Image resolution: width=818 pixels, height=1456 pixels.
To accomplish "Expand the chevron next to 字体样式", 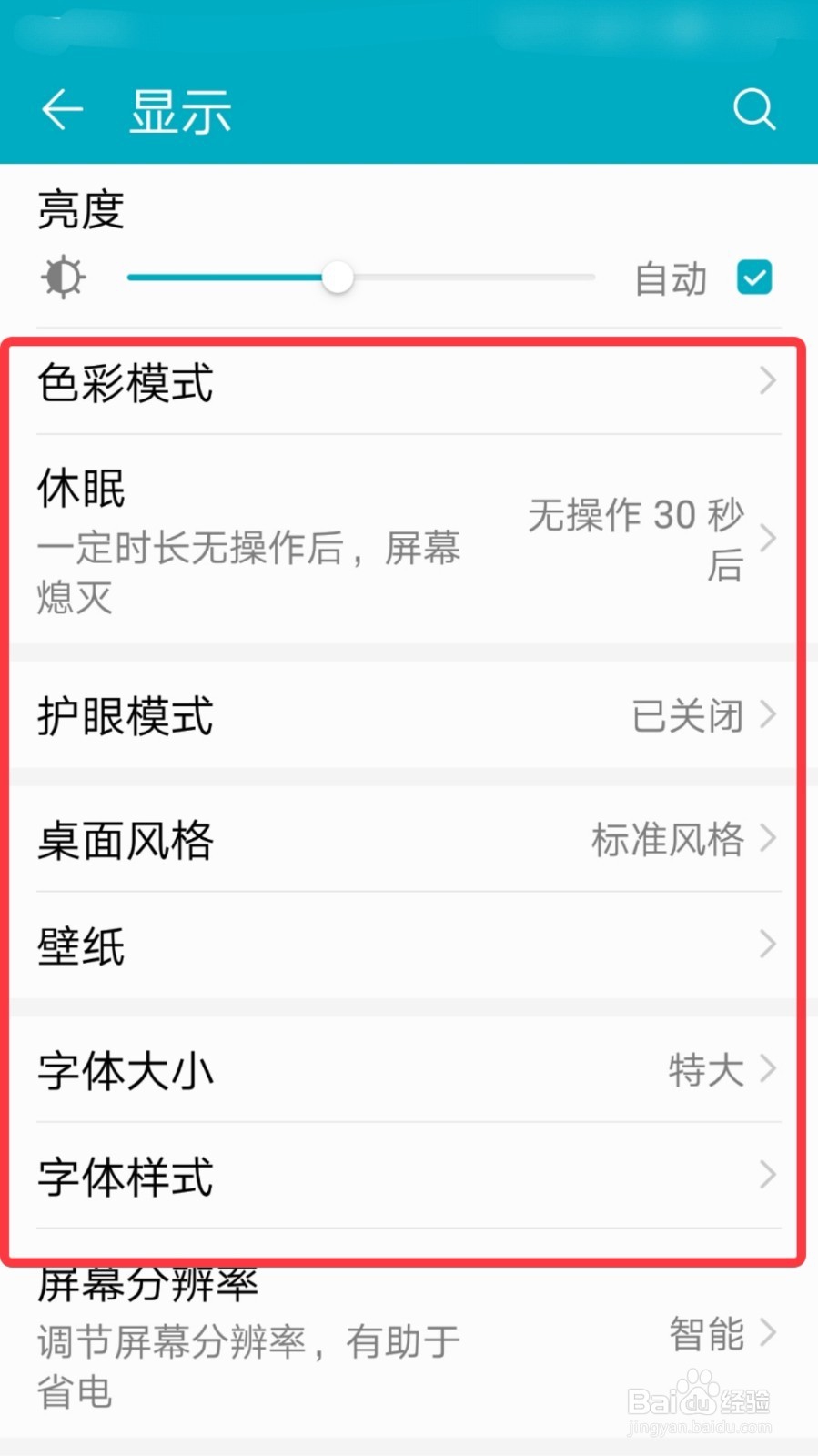I will pos(767,1176).
